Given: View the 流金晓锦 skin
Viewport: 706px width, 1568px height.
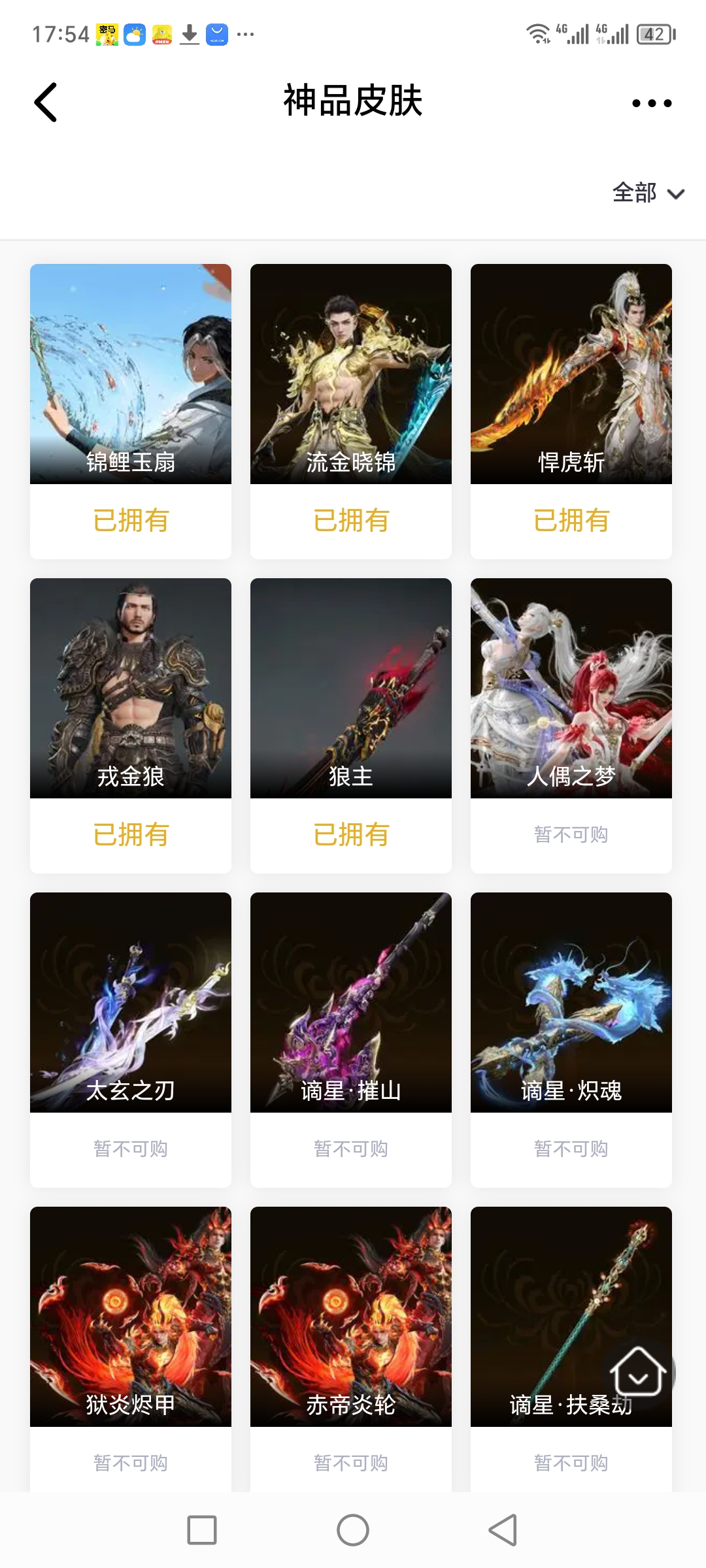Looking at the screenshot, I should 351,374.
